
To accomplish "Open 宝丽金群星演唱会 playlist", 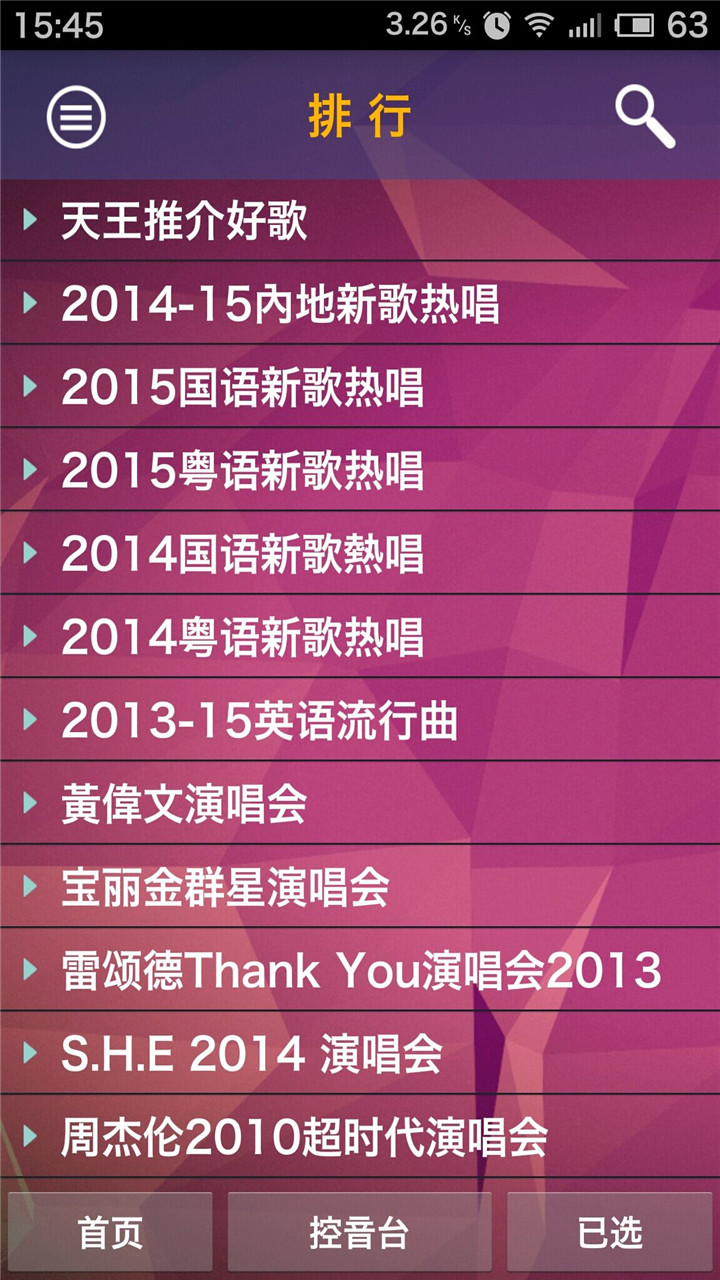I will 225,887.
